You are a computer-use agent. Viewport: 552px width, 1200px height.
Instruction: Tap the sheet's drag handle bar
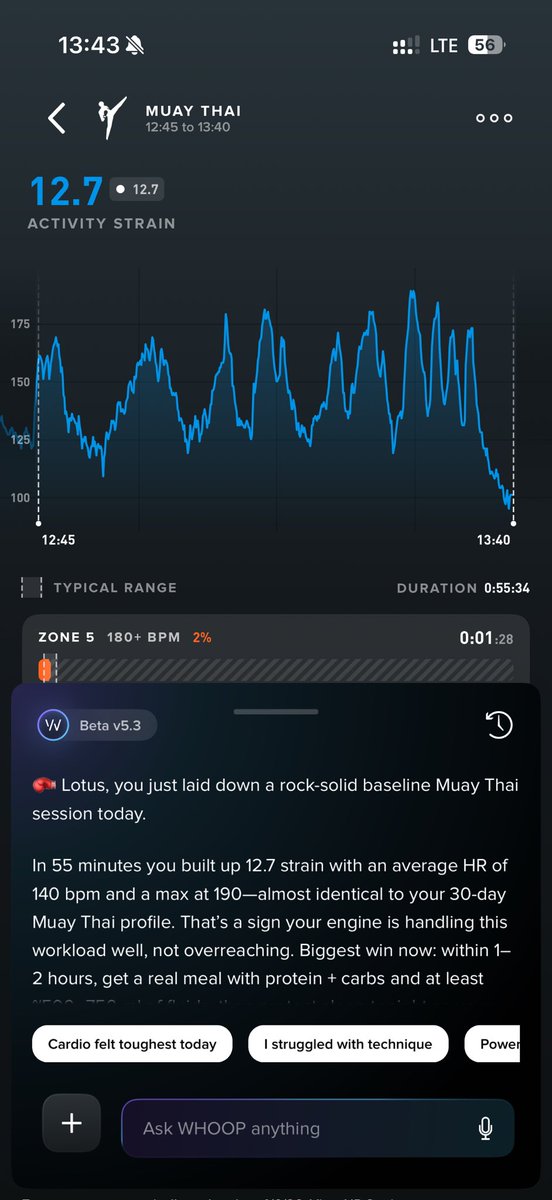(x=276, y=712)
